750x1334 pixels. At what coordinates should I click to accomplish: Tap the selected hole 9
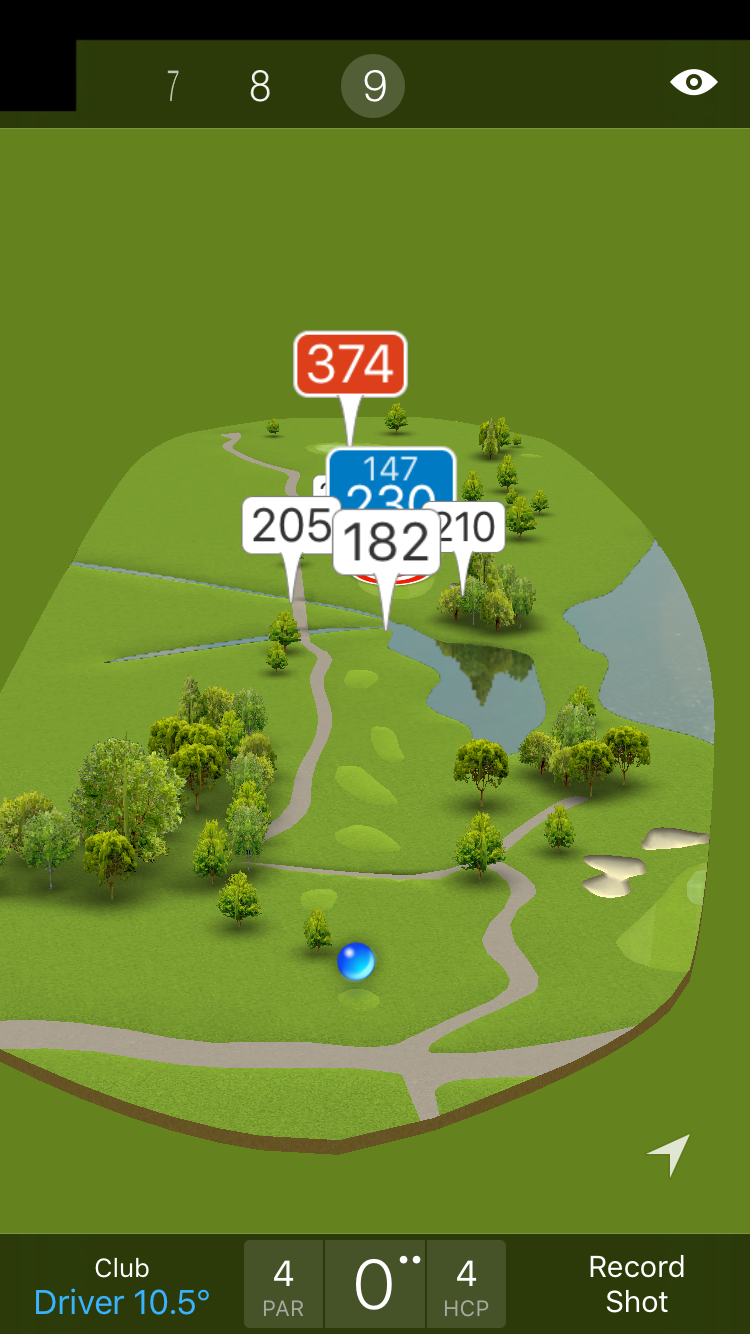tap(373, 87)
